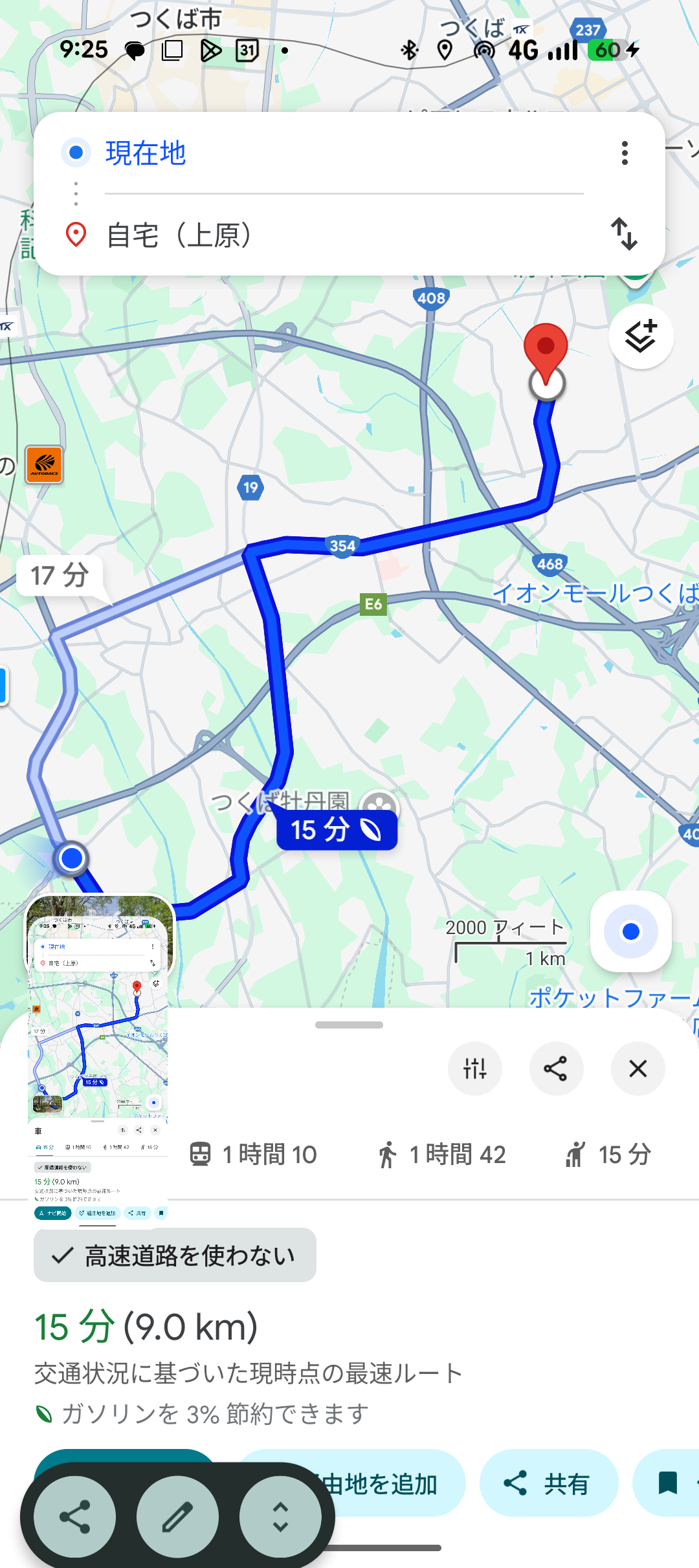Select the alternate 17分 route
Viewport: 699px width, 1568px height.
[60, 574]
